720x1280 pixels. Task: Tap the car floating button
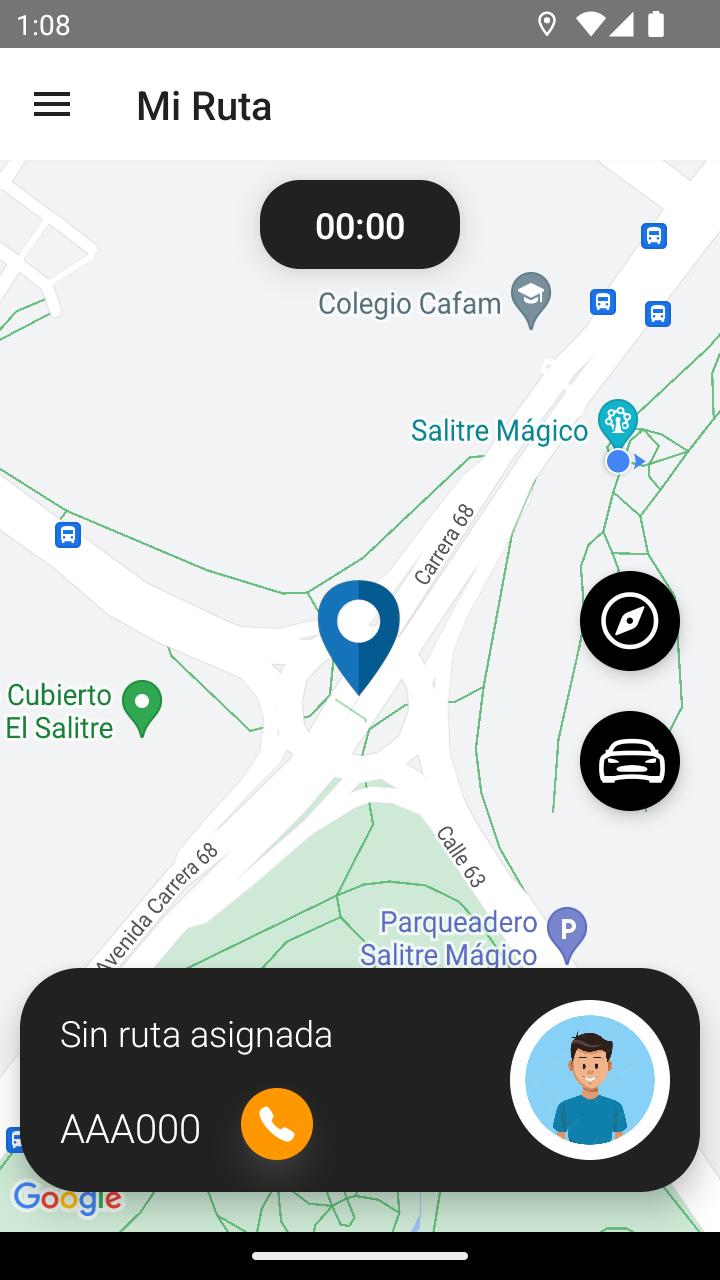pyautogui.click(x=630, y=761)
